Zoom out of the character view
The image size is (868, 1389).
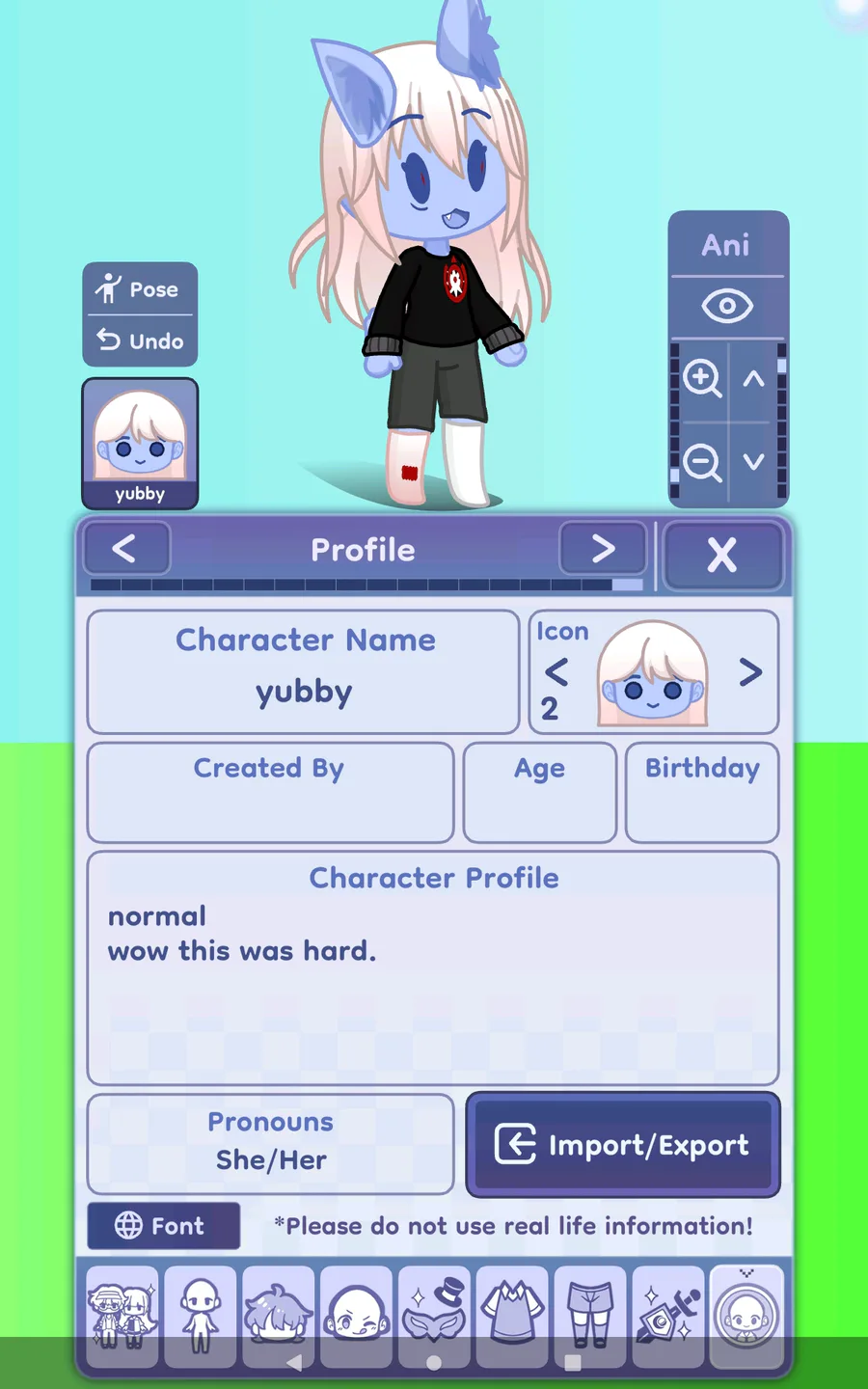point(702,464)
